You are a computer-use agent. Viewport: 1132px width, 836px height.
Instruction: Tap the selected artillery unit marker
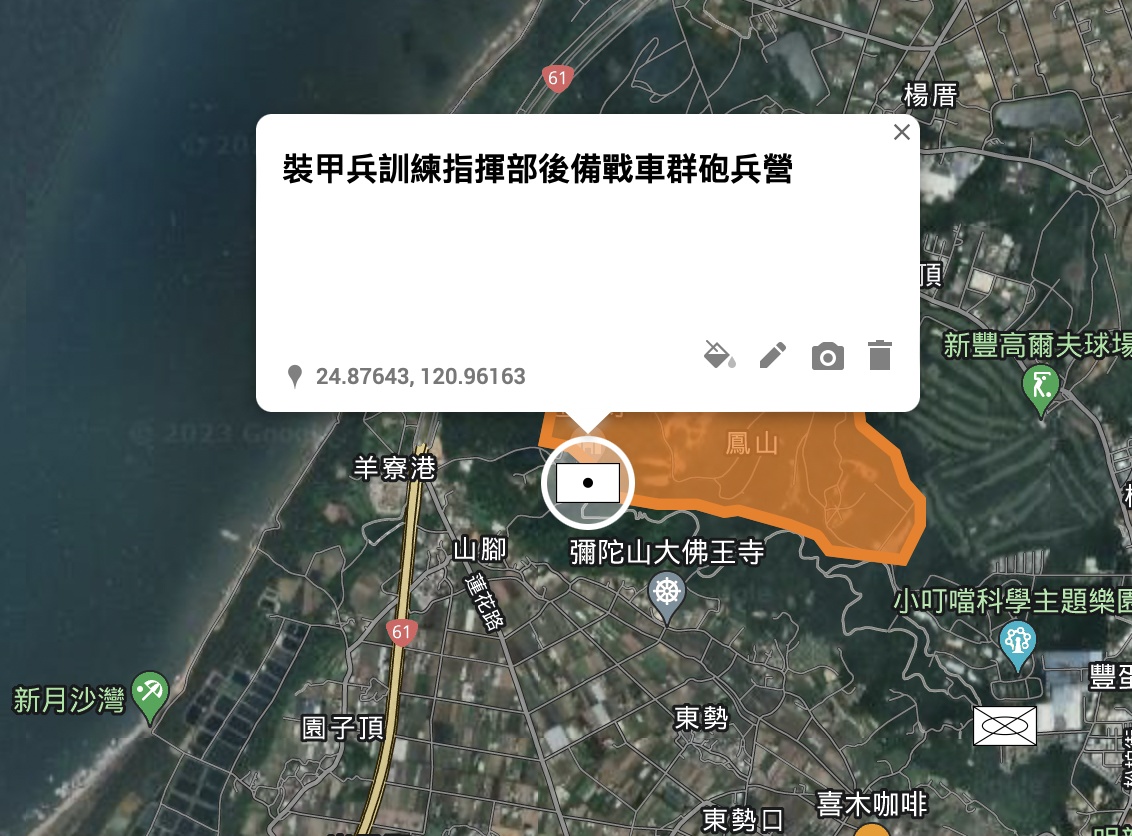tap(587, 483)
